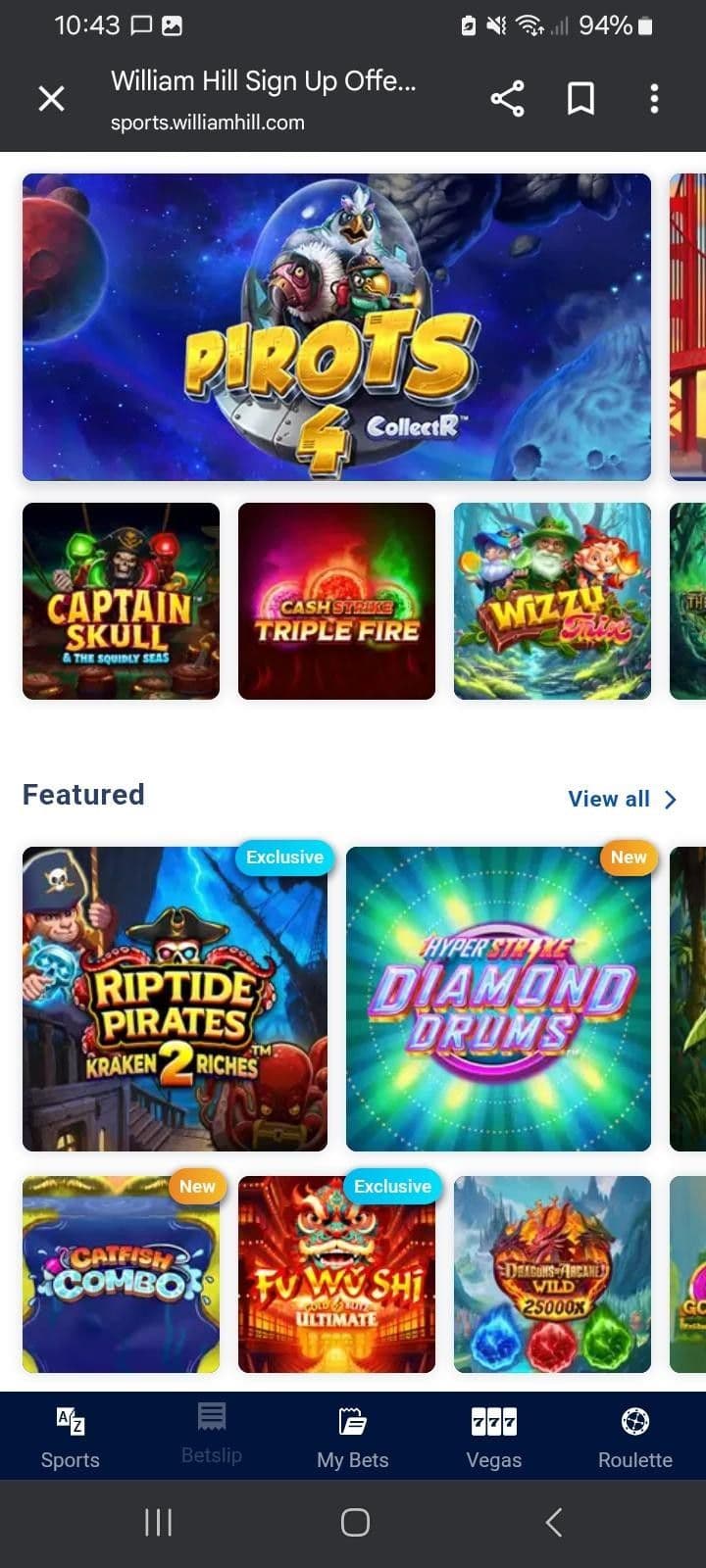The width and height of the screenshot is (706, 1568).
Task: Open the browser overflow menu
Action: coord(653,98)
